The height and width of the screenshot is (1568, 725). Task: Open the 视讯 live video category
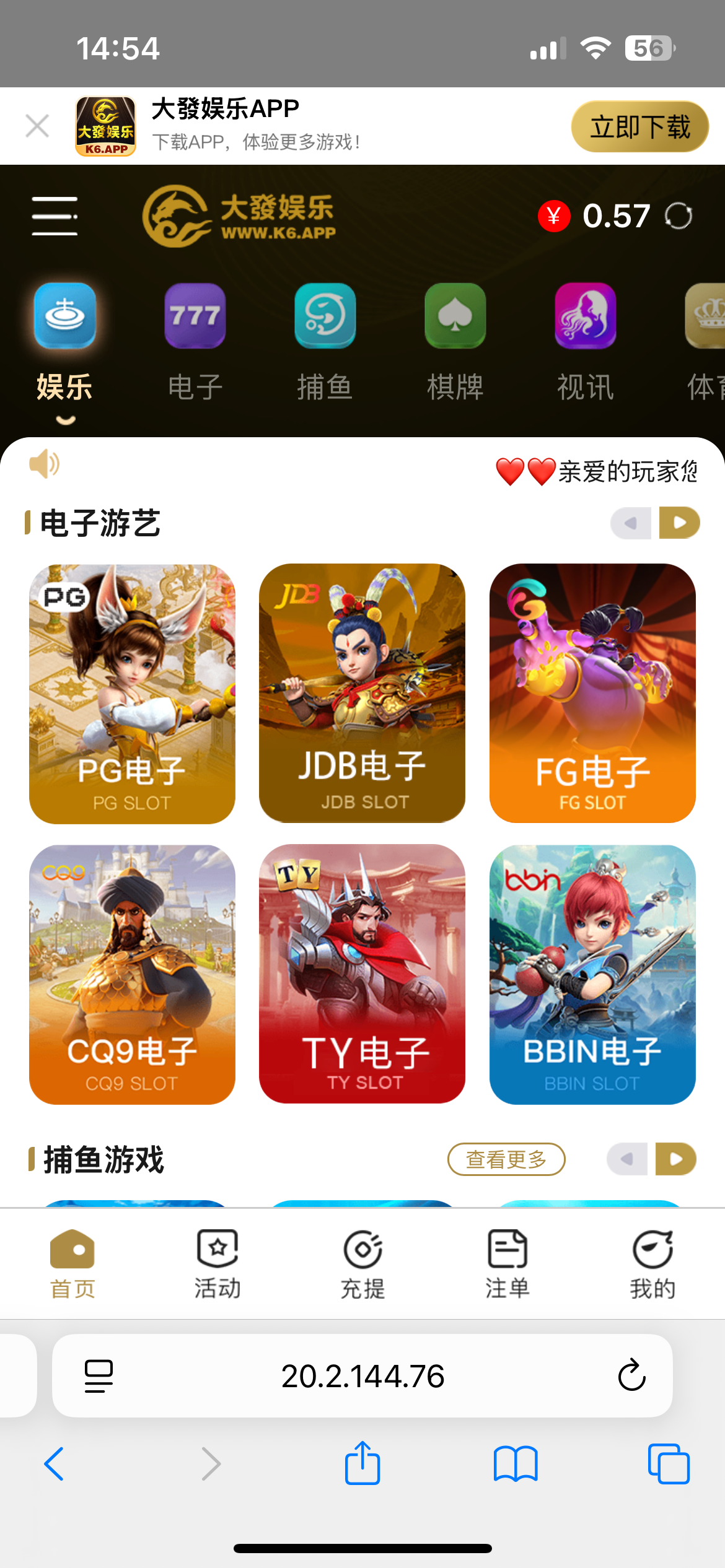(585, 317)
